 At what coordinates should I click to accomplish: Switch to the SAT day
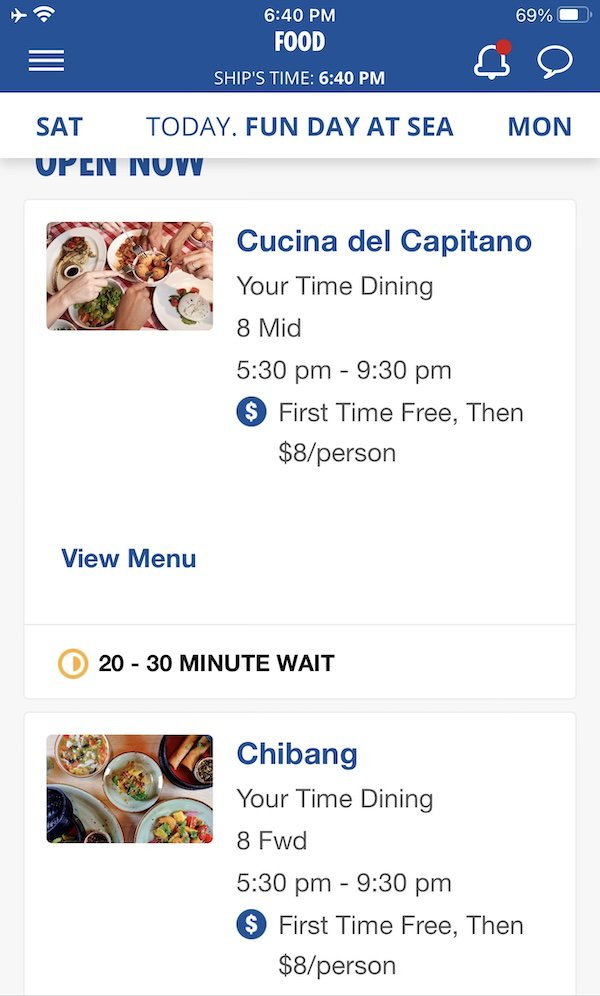click(59, 126)
